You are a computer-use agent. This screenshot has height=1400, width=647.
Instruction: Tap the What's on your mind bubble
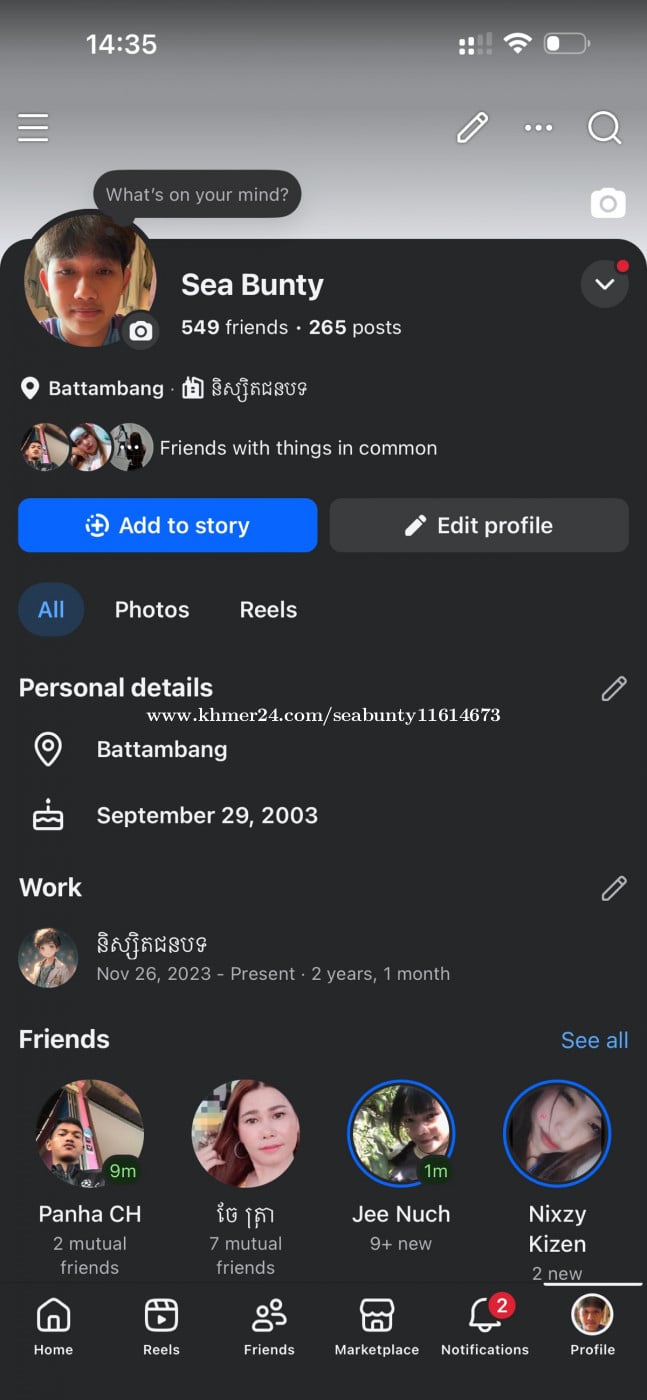pos(197,195)
